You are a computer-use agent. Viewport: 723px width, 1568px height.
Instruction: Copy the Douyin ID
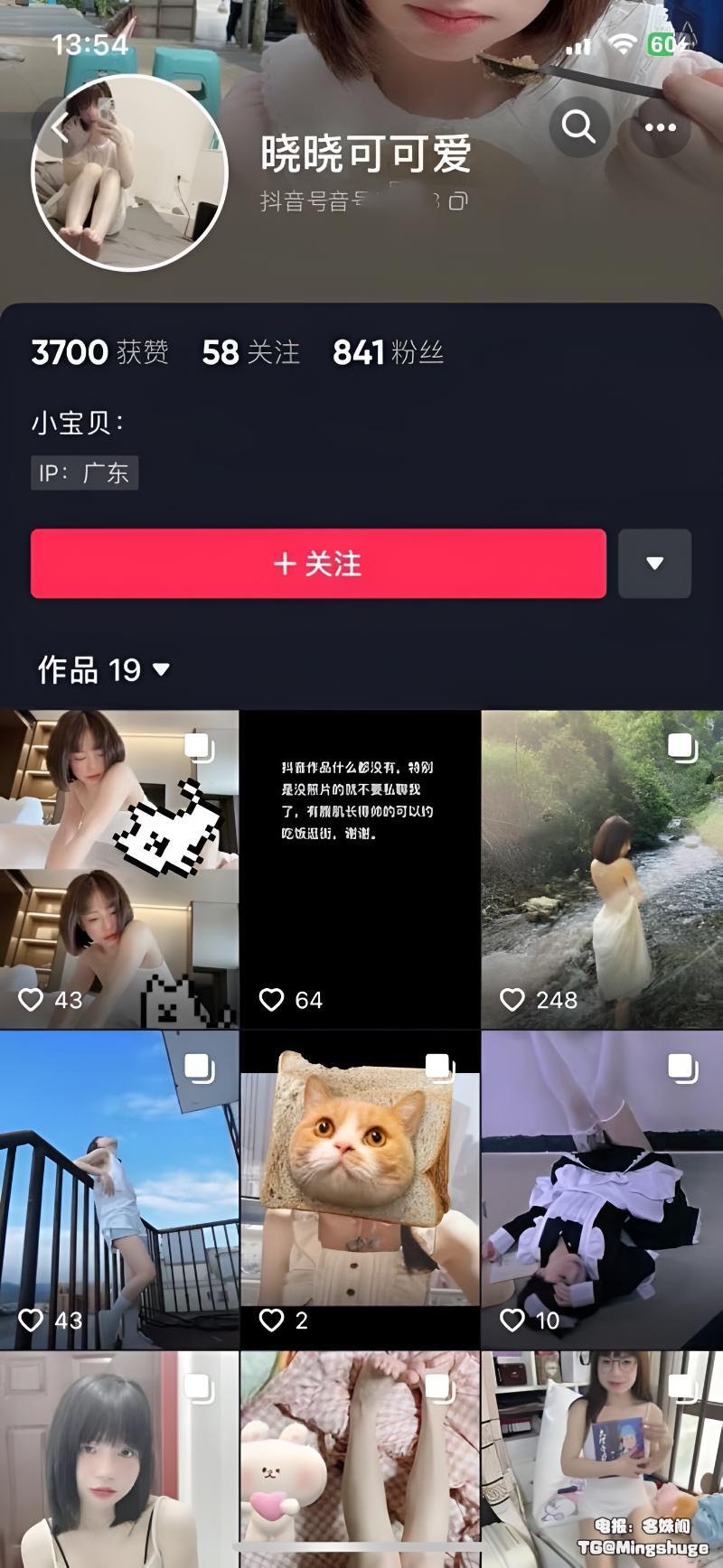[x=458, y=201]
